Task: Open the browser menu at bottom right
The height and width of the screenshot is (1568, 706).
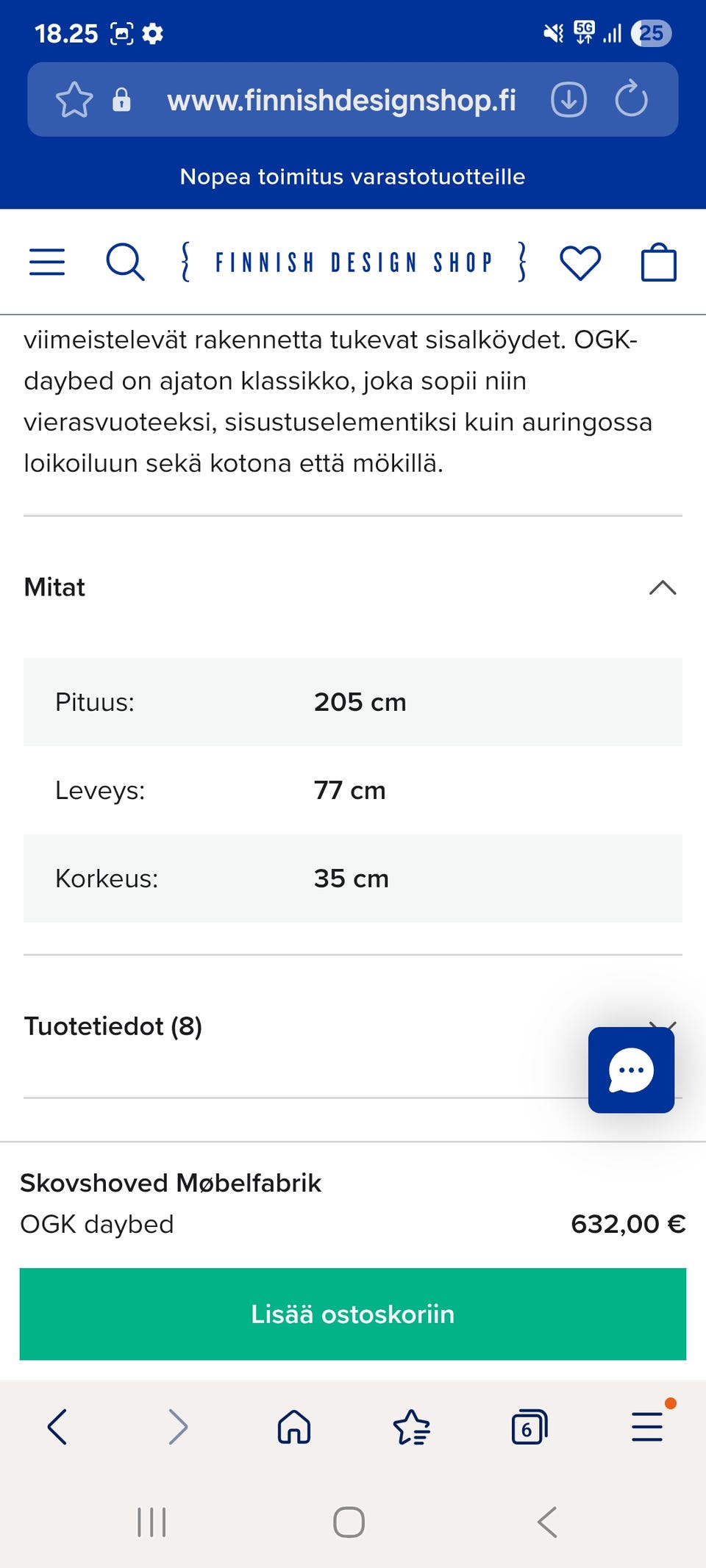Action: click(646, 1427)
